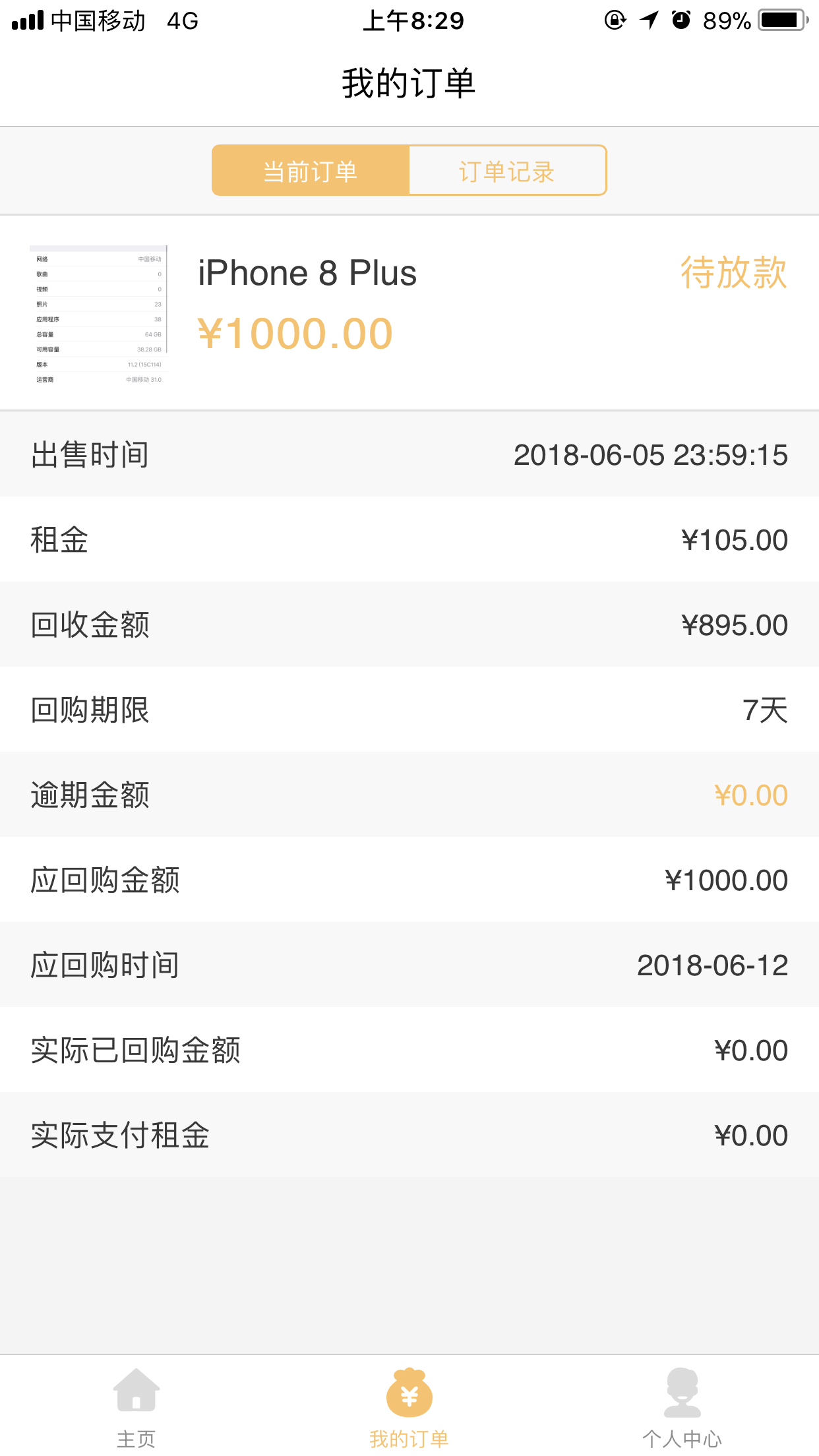The height and width of the screenshot is (1456, 819).
Task: Select the 当前订单 tab
Action: [x=311, y=171]
